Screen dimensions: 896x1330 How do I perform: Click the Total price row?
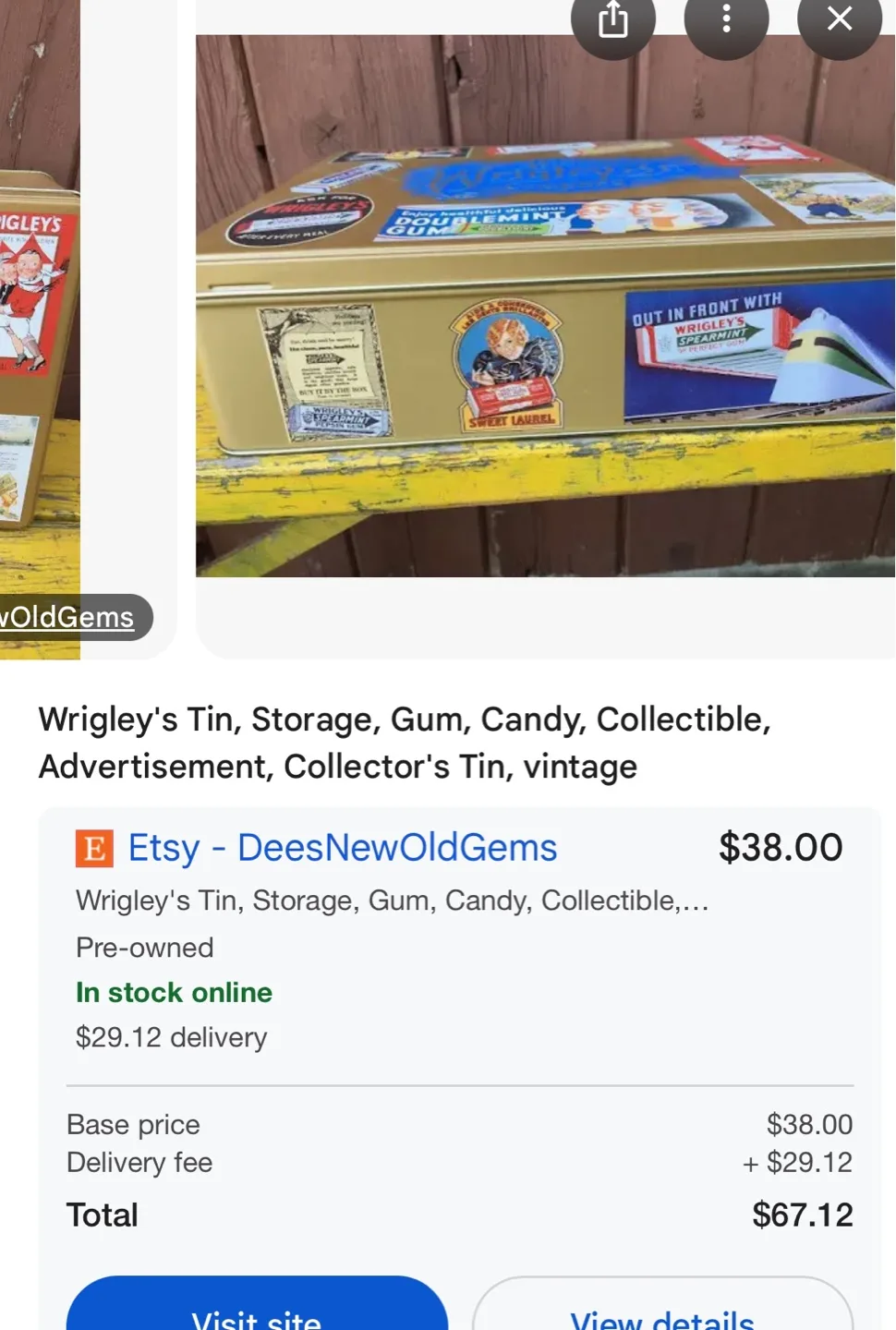pyautogui.click(x=459, y=1215)
